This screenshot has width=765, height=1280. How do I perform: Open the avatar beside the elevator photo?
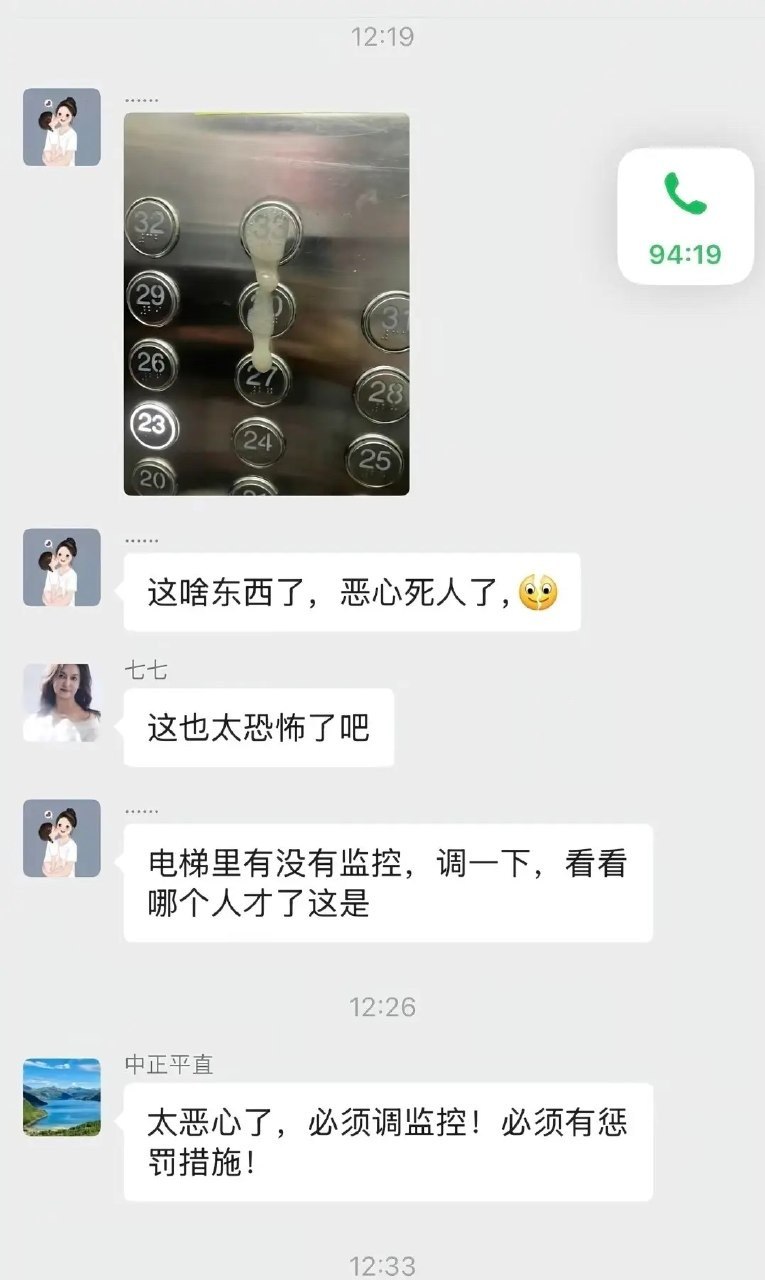(62, 127)
